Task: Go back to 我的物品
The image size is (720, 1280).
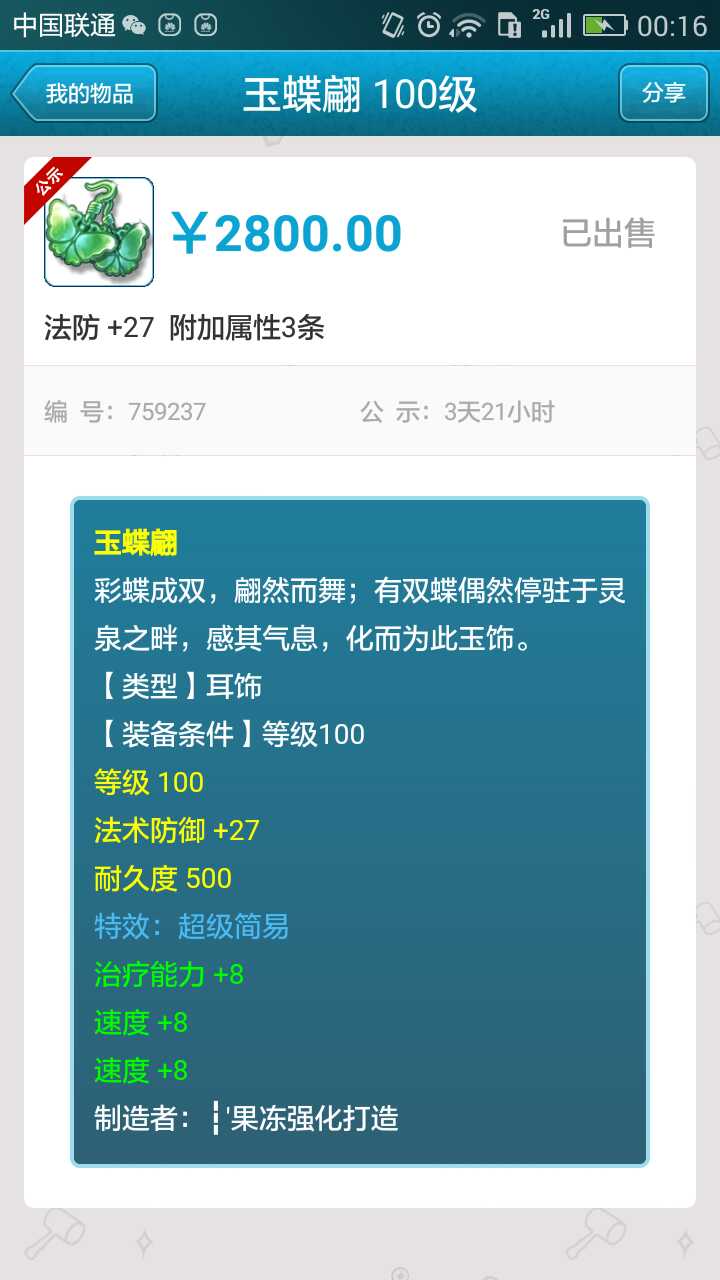Action: [85, 93]
